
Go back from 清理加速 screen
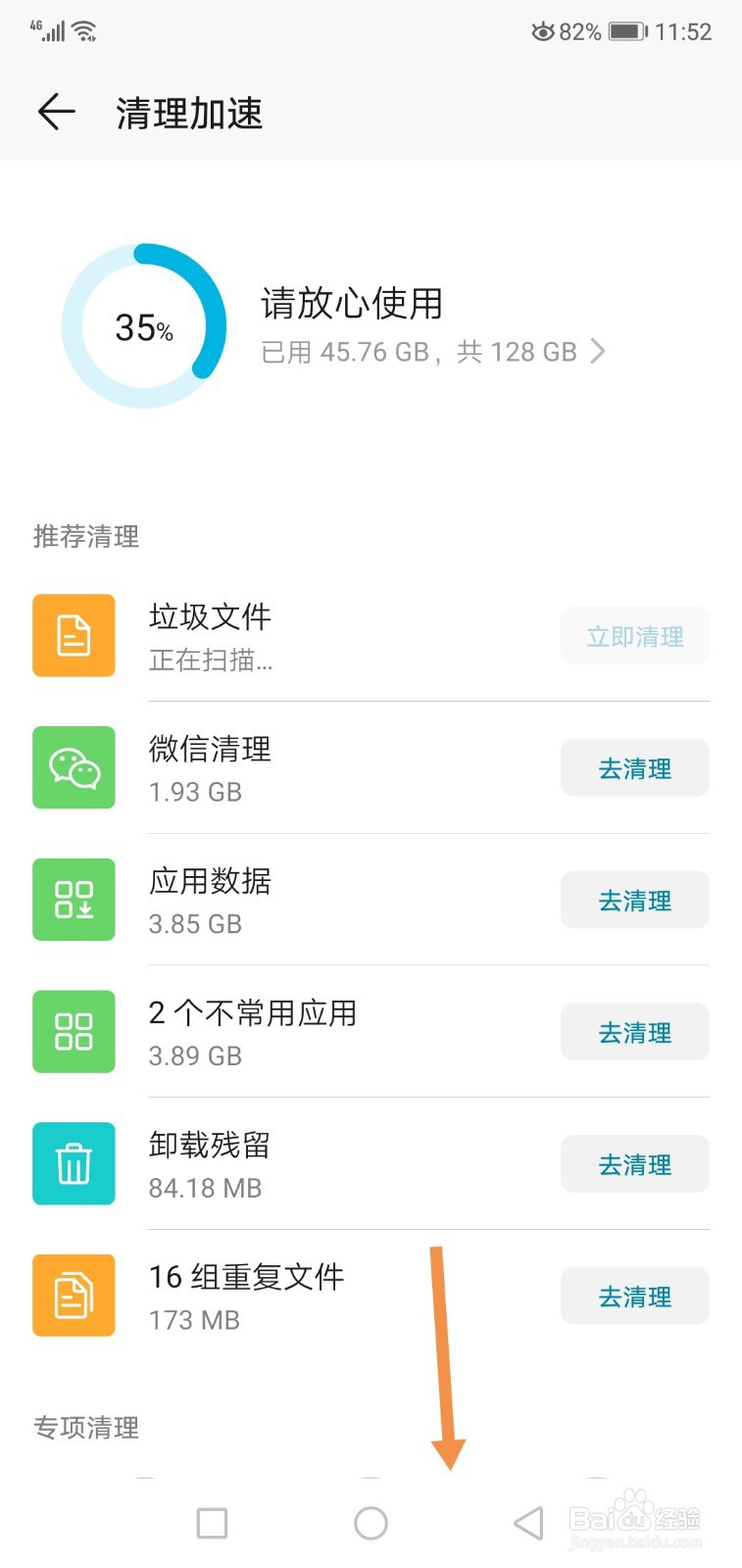[x=56, y=112]
